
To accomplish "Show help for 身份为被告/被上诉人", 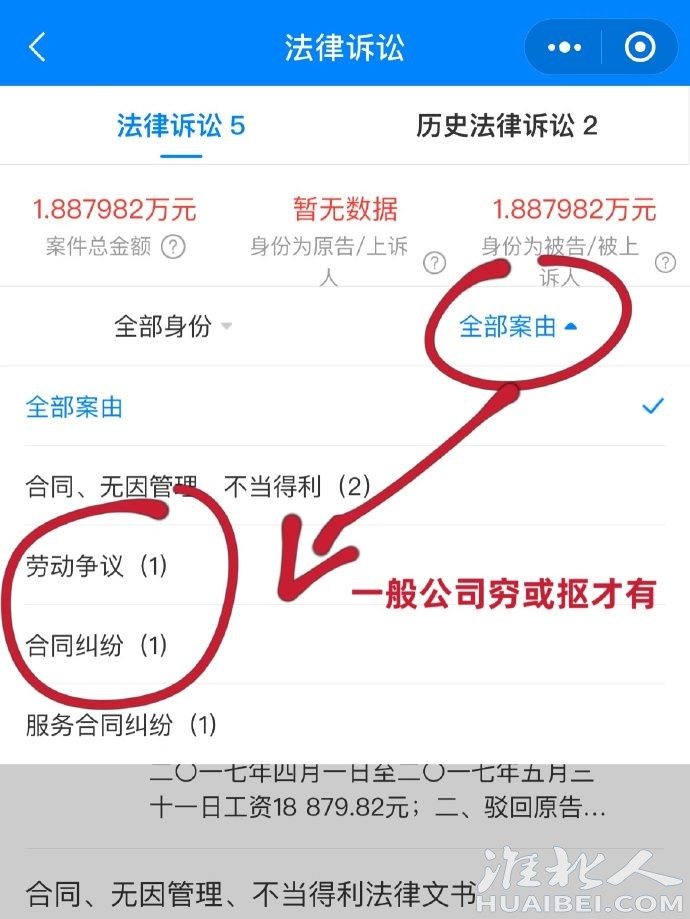I will pyautogui.click(x=665, y=263).
